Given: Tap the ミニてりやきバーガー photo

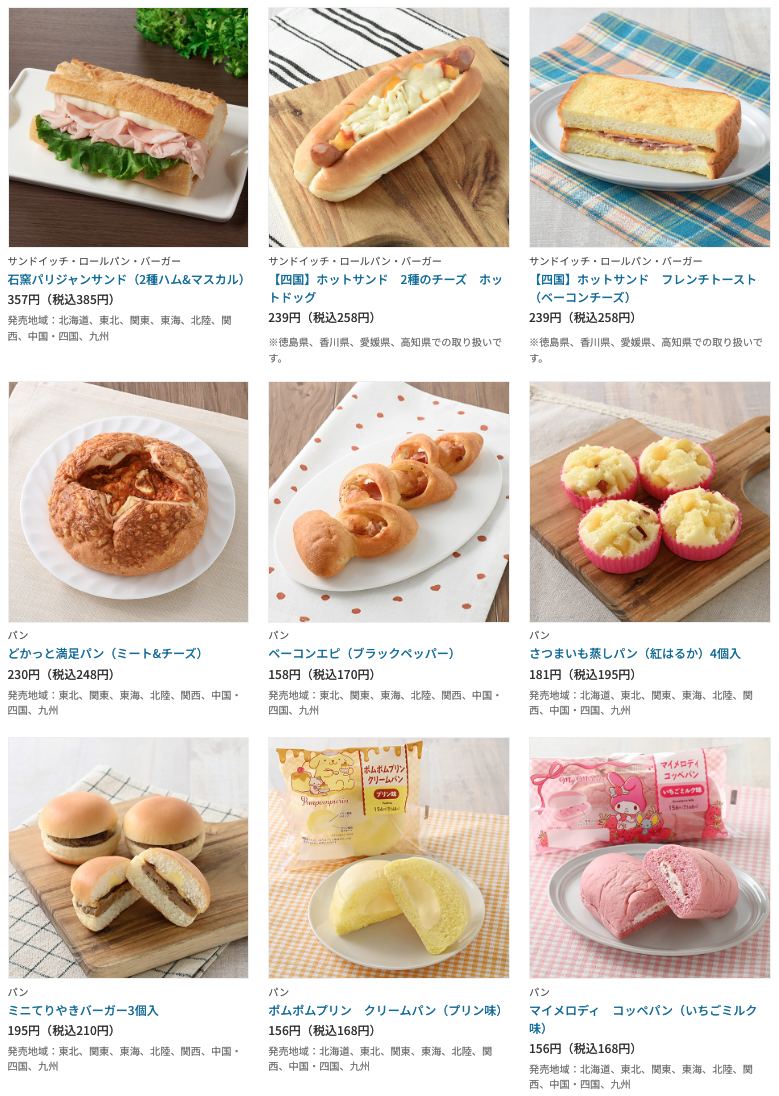Looking at the screenshot, I should pyautogui.click(x=128, y=857).
